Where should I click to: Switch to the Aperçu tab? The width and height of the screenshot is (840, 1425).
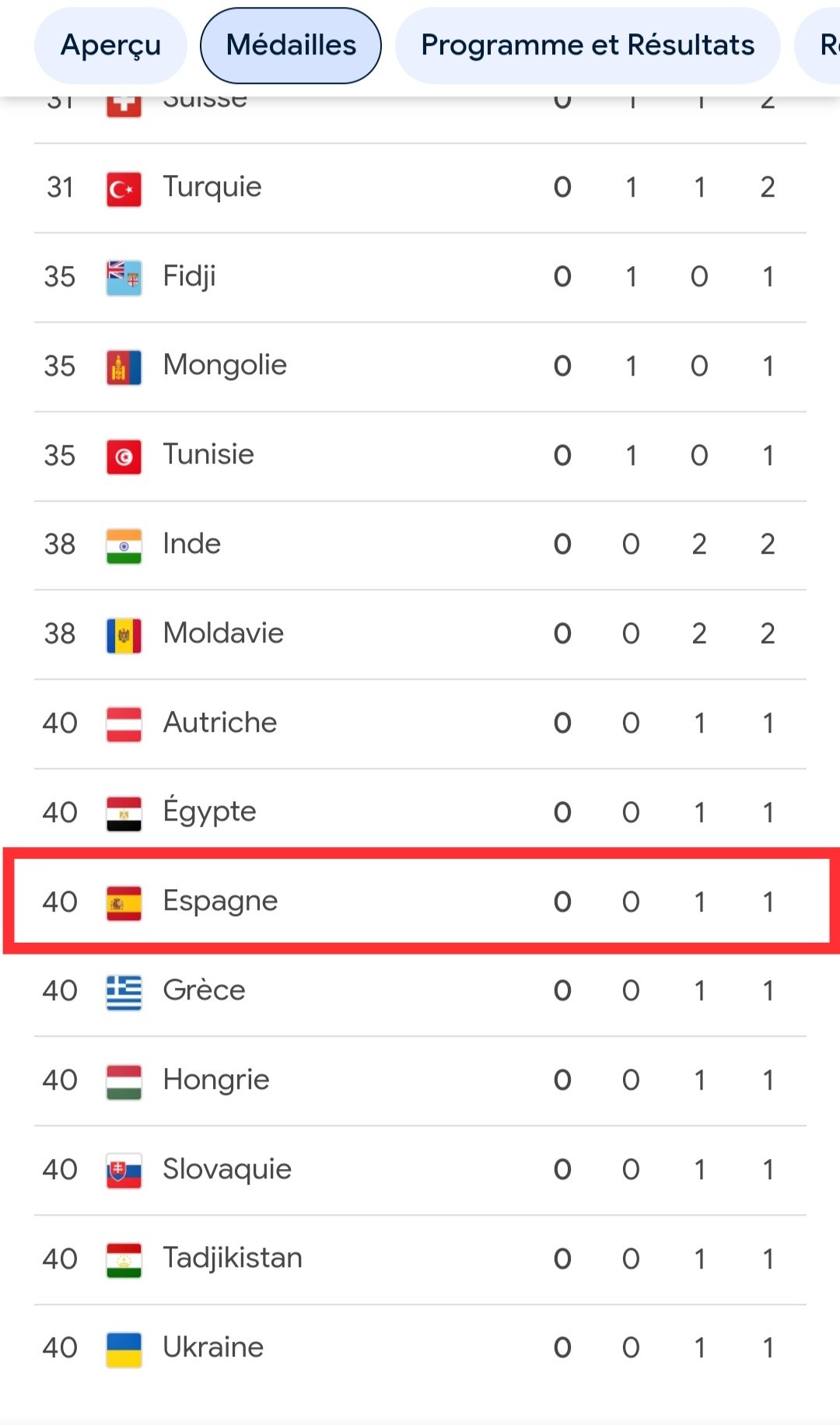pyautogui.click(x=110, y=45)
